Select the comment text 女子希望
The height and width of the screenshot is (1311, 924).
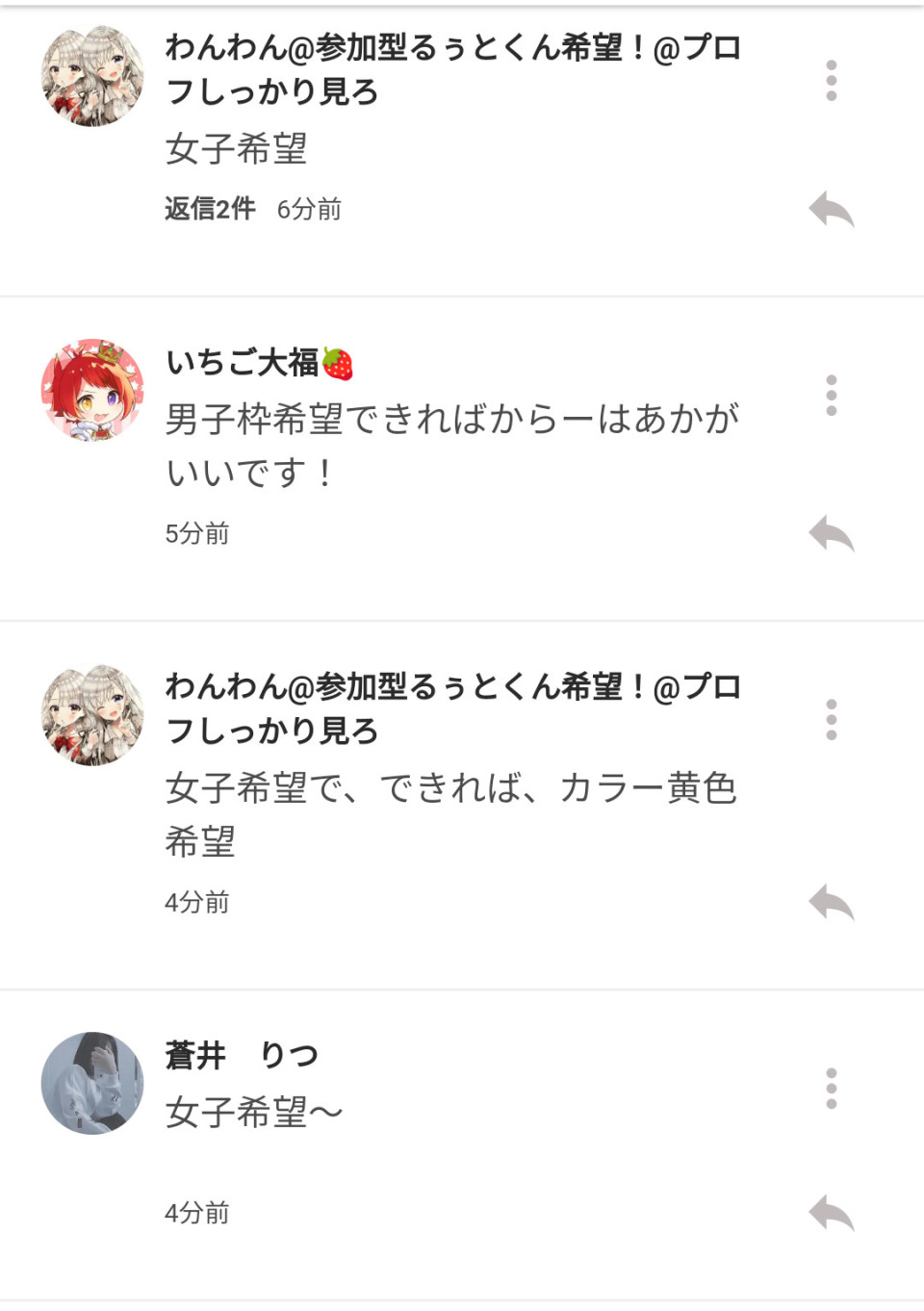click(234, 150)
